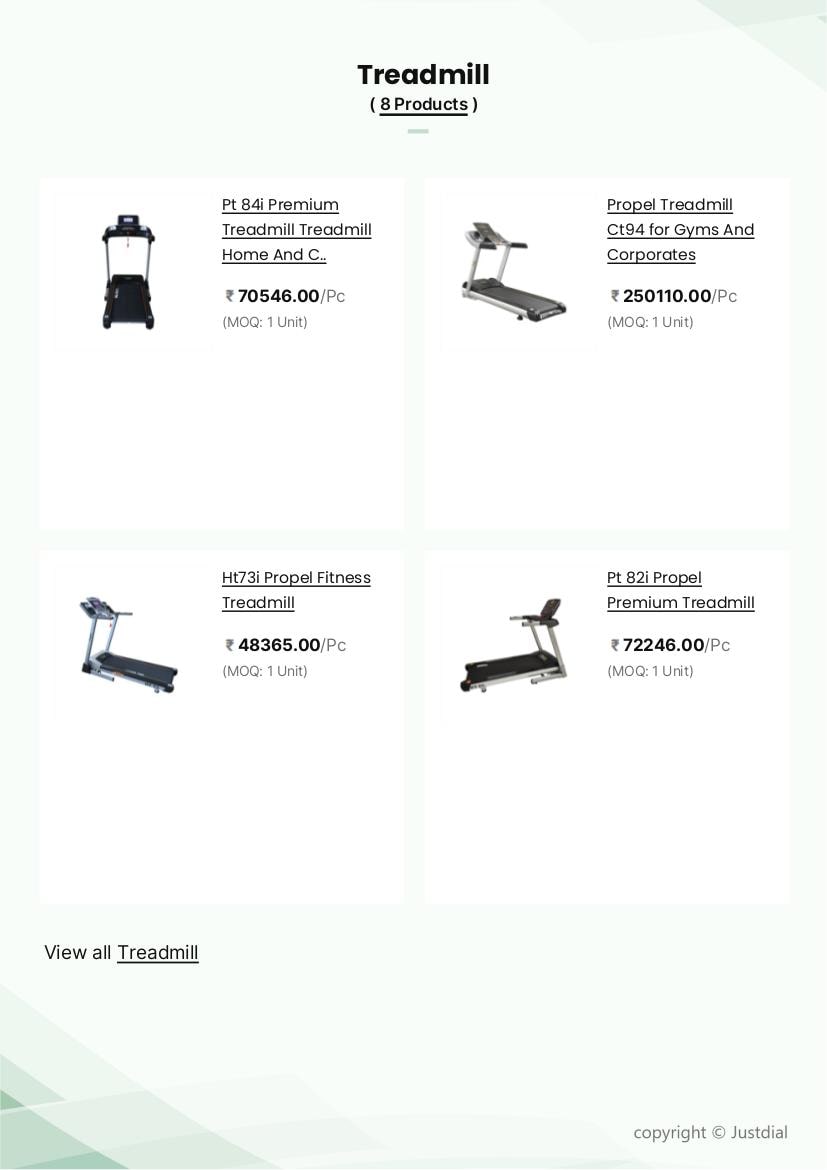This screenshot has width=827, height=1170.
Task: Open the Ht73i Propel Fitness Treadmill link
Action: tap(296, 590)
